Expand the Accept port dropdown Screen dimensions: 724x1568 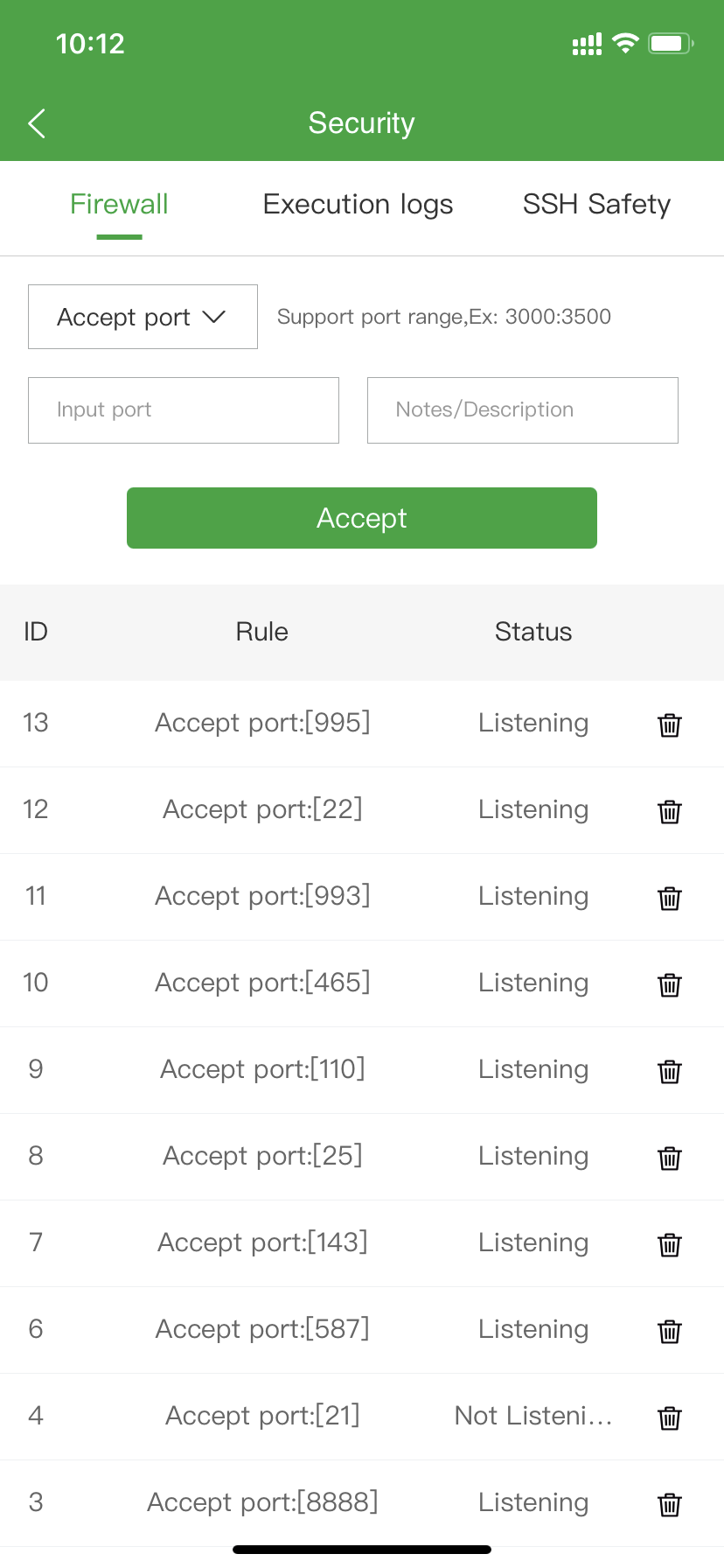click(143, 317)
